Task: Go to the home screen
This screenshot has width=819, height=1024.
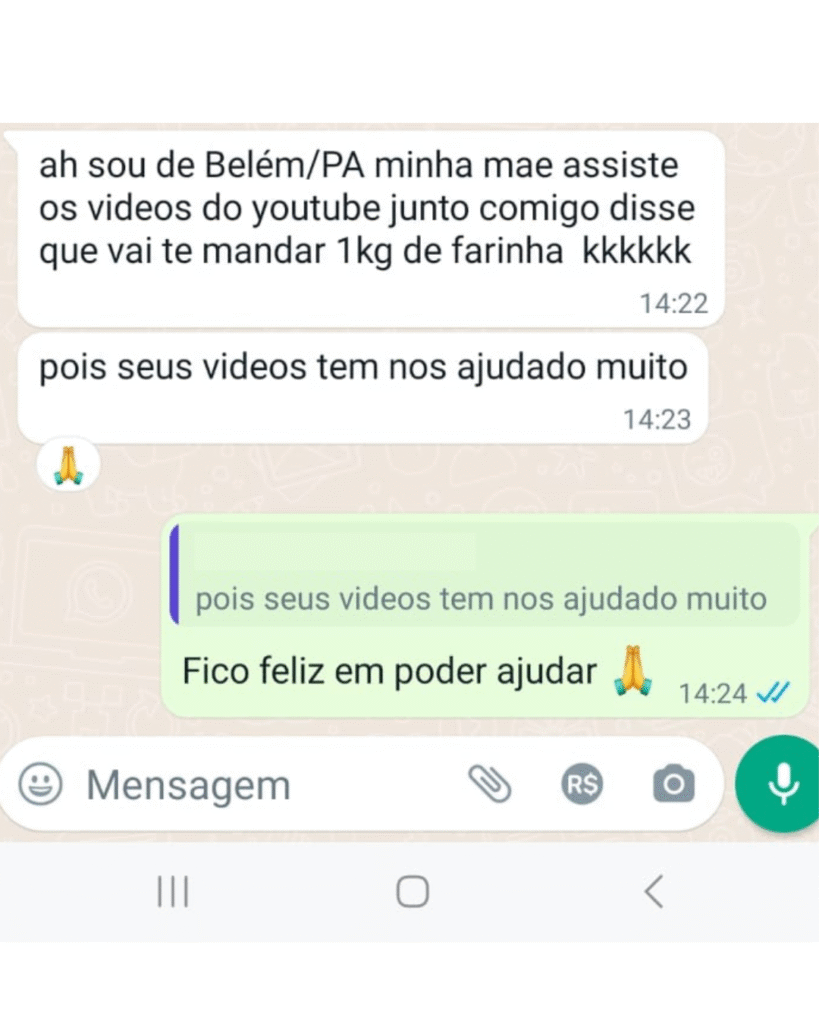Action: (x=412, y=891)
